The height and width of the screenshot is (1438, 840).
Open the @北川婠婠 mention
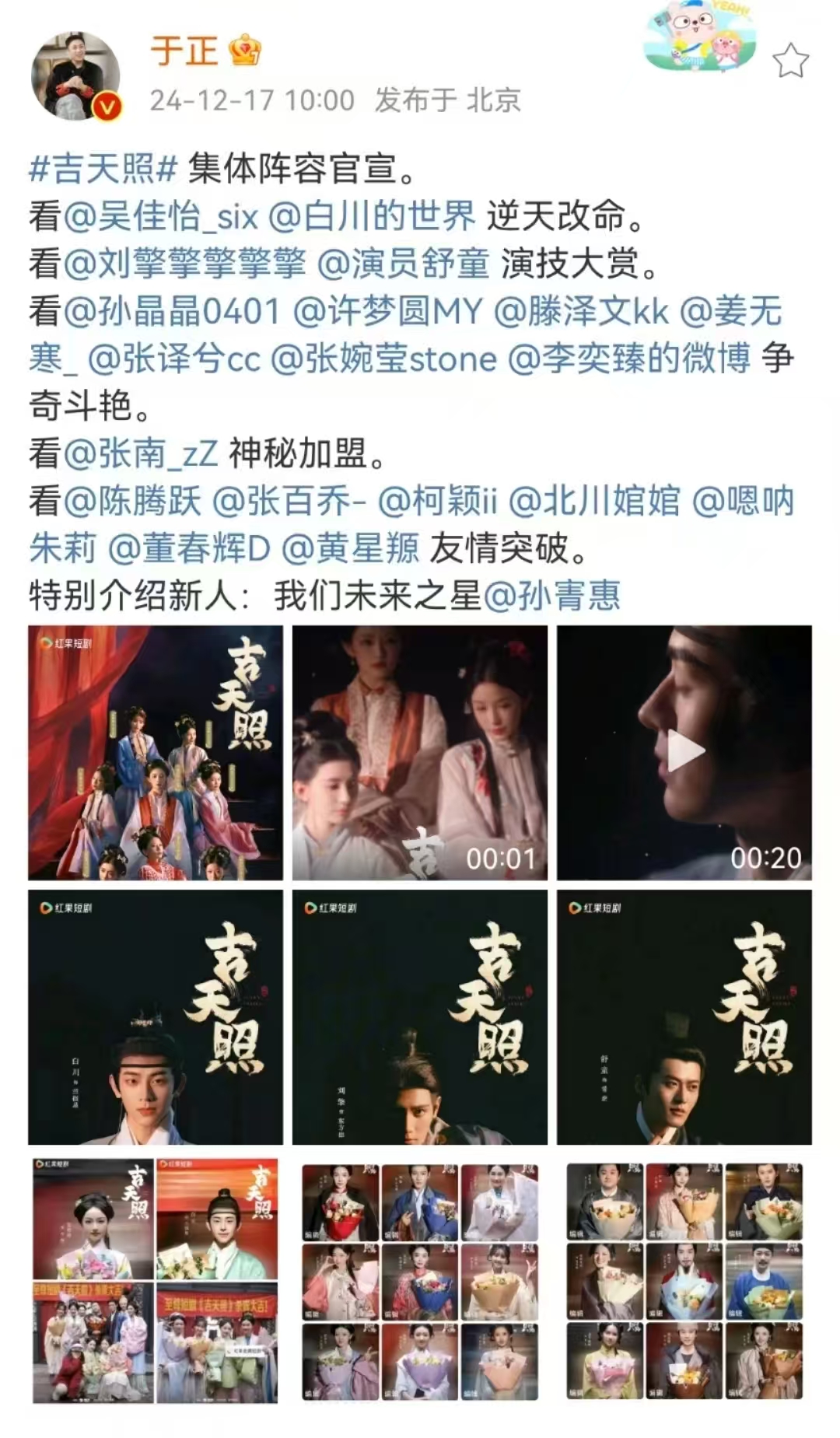tap(594, 501)
